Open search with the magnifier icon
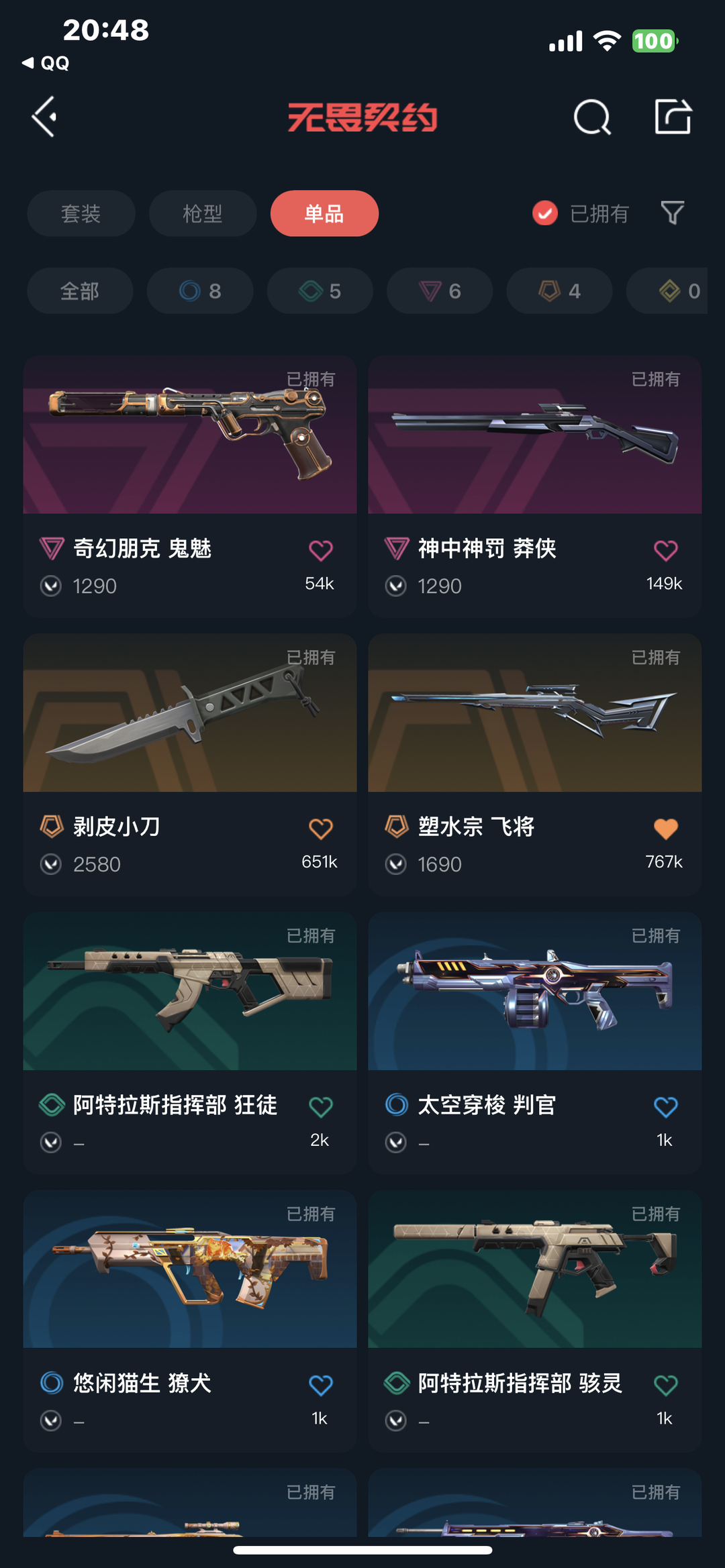 pos(592,117)
